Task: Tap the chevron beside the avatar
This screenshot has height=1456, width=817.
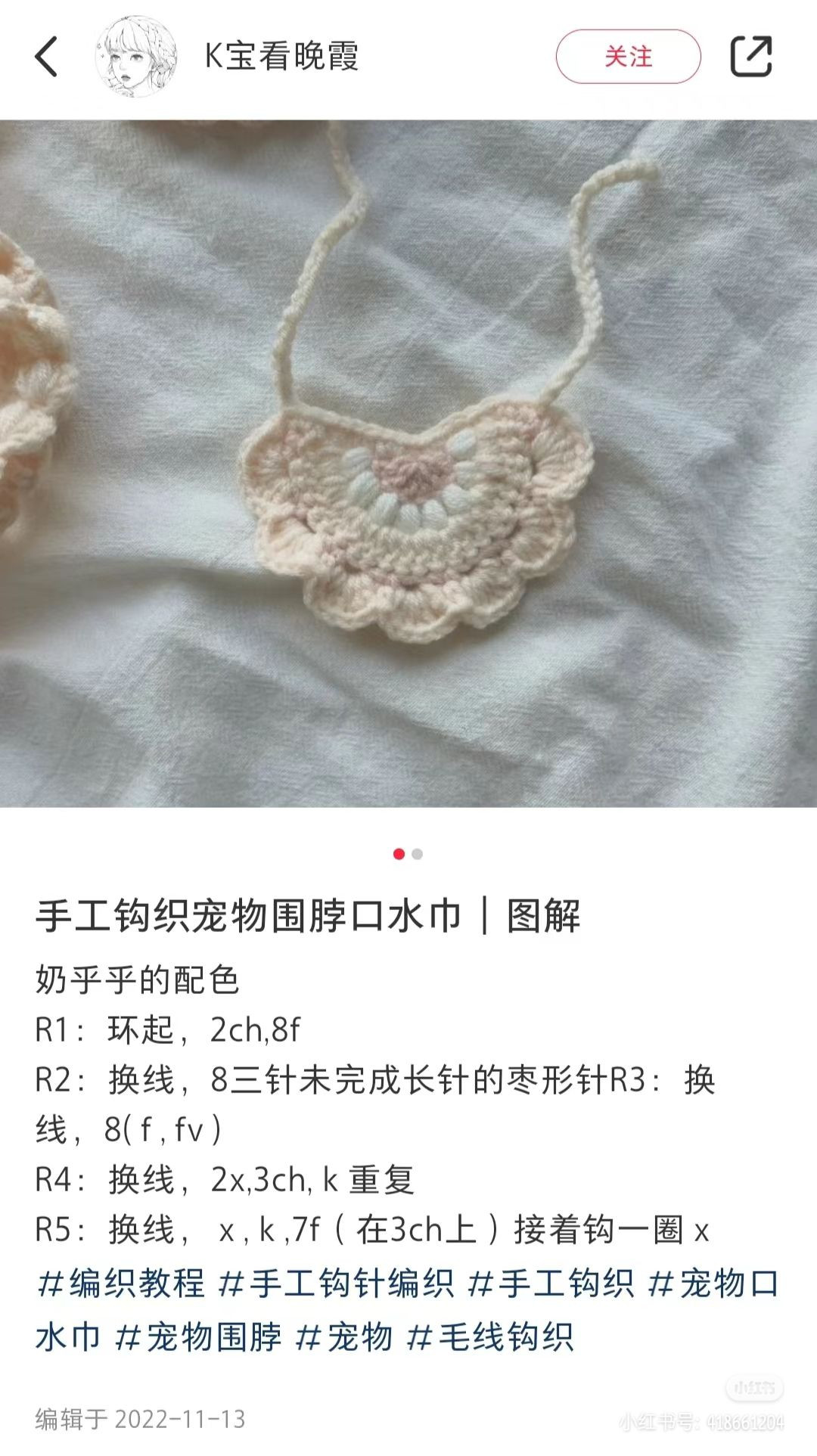Action: coord(47,57)
